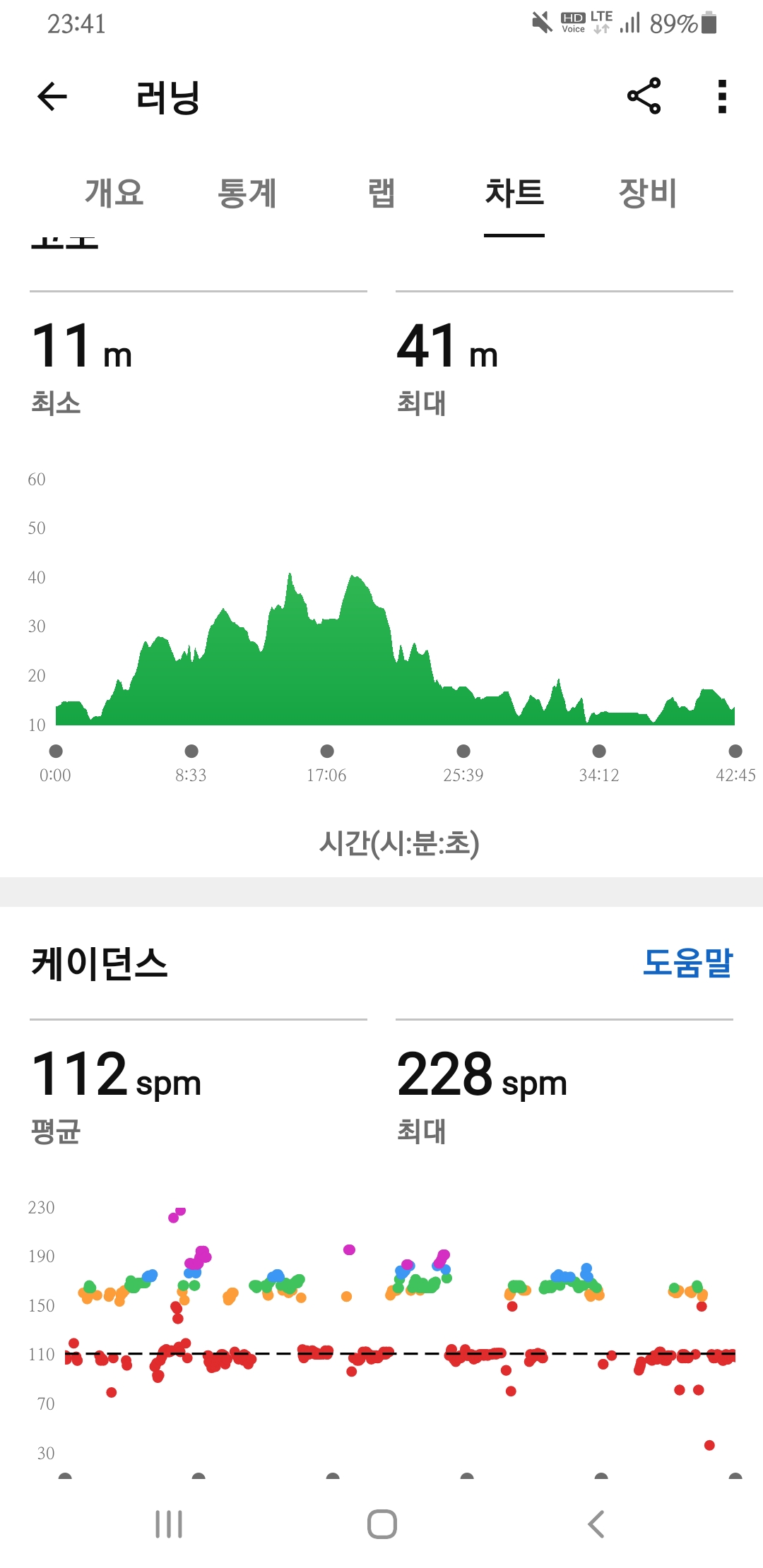Open the system recent apps view
The width and height of the screenshot is (763, 1568).
[169, 1524]
